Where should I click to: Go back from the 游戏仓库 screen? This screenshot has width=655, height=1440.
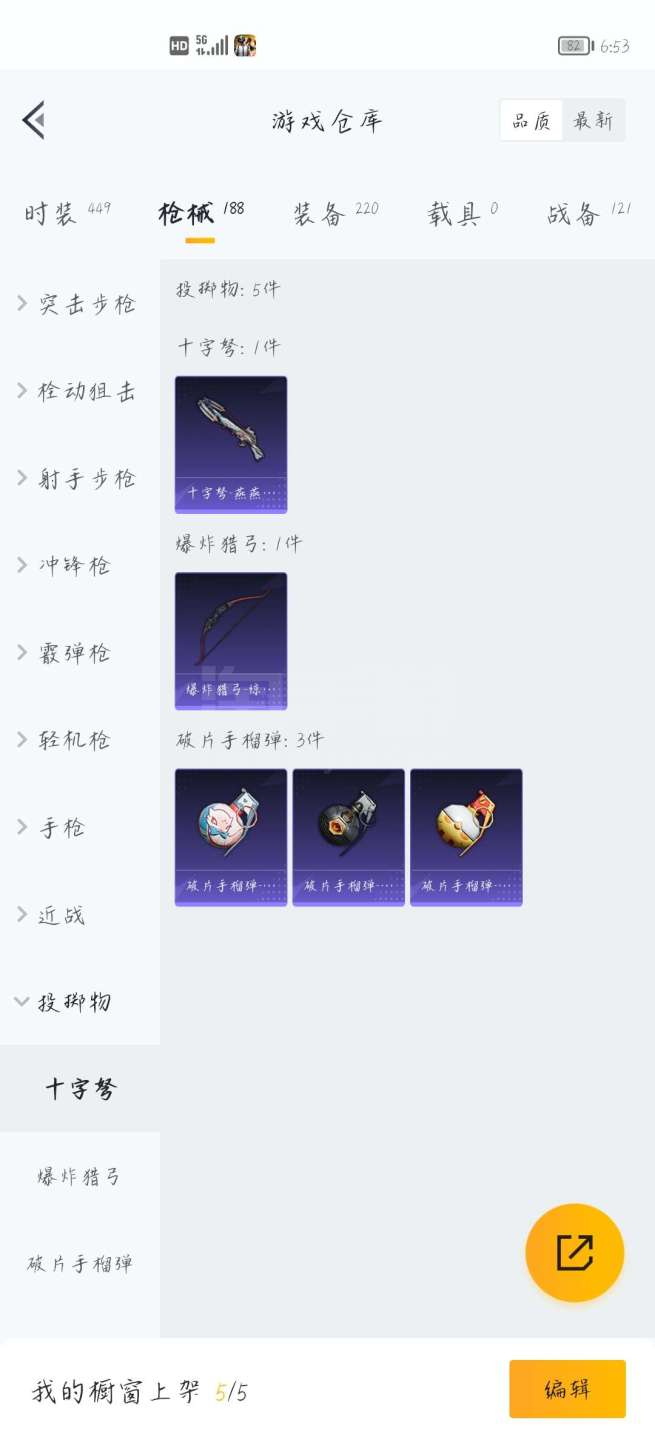(x=34, y=121)
